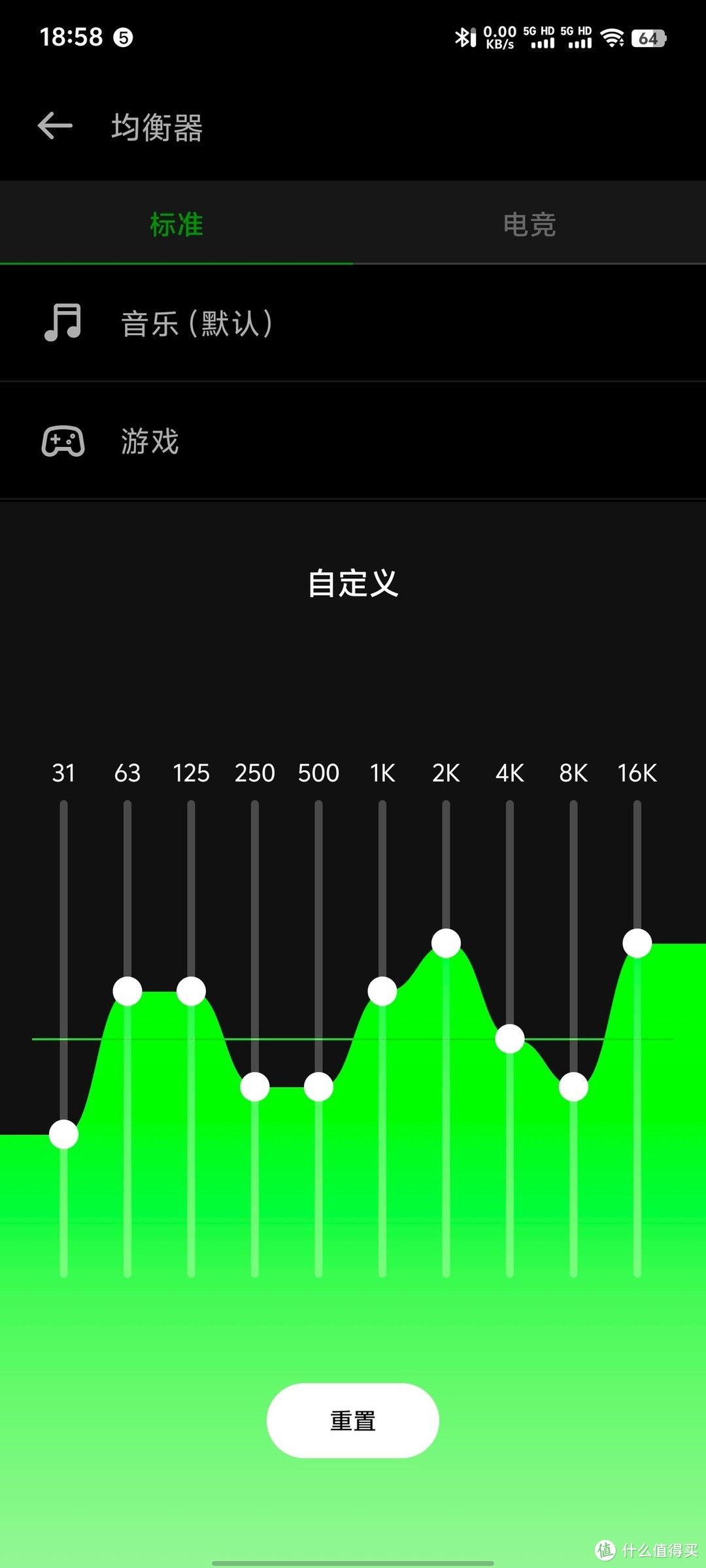Tap the 2K slider knob
Viewport: 706px width, 1568px height.
point(446,943)
